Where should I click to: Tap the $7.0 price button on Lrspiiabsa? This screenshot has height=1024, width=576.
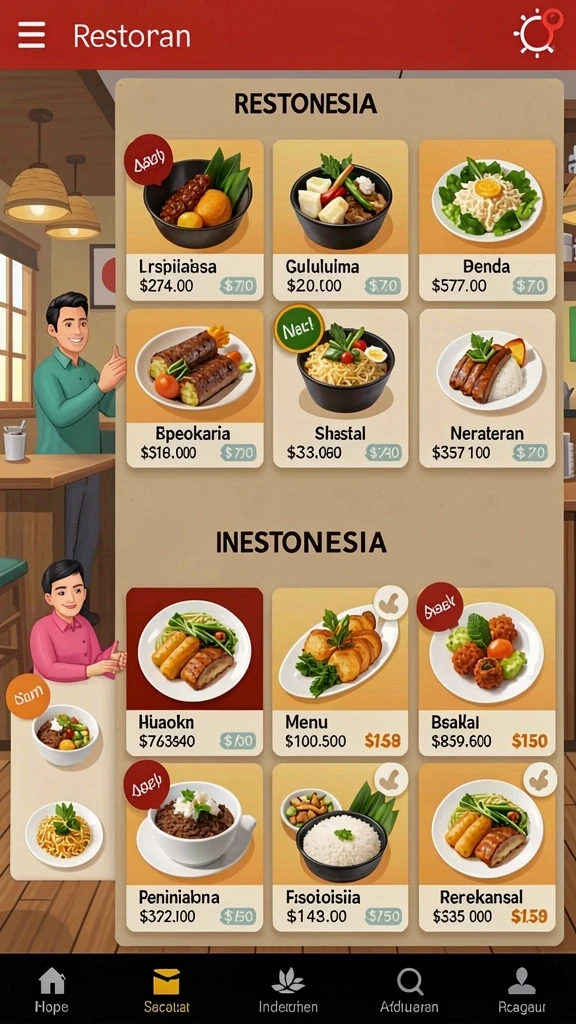(x=238, y=285)
